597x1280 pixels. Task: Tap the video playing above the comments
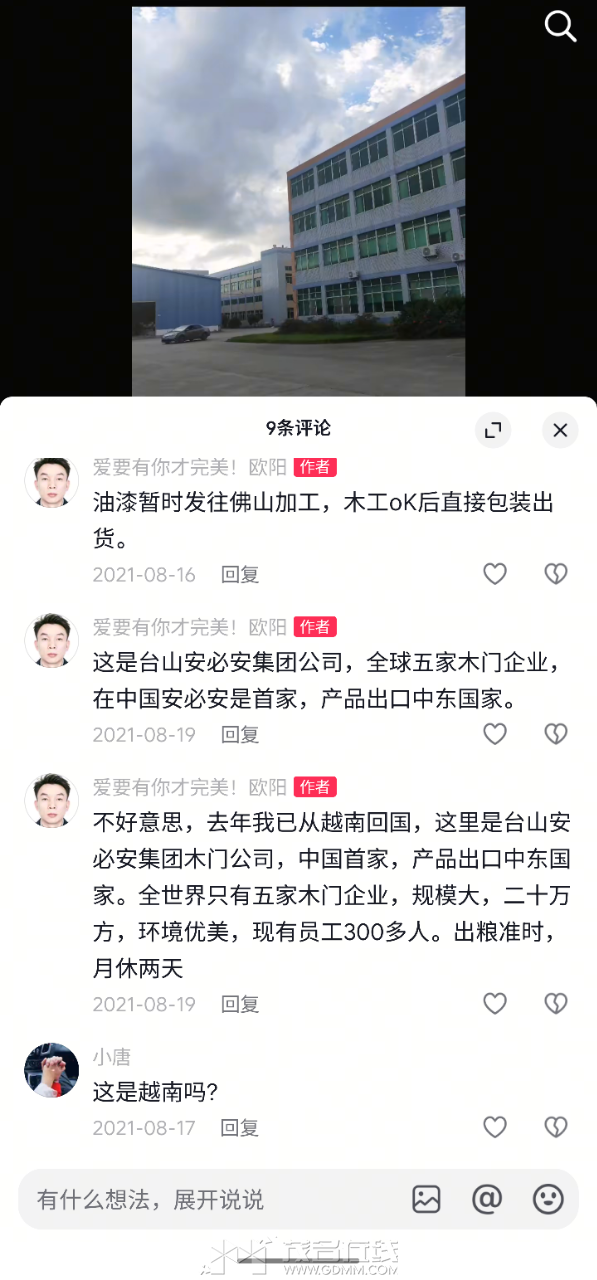(x=298, y=201)
